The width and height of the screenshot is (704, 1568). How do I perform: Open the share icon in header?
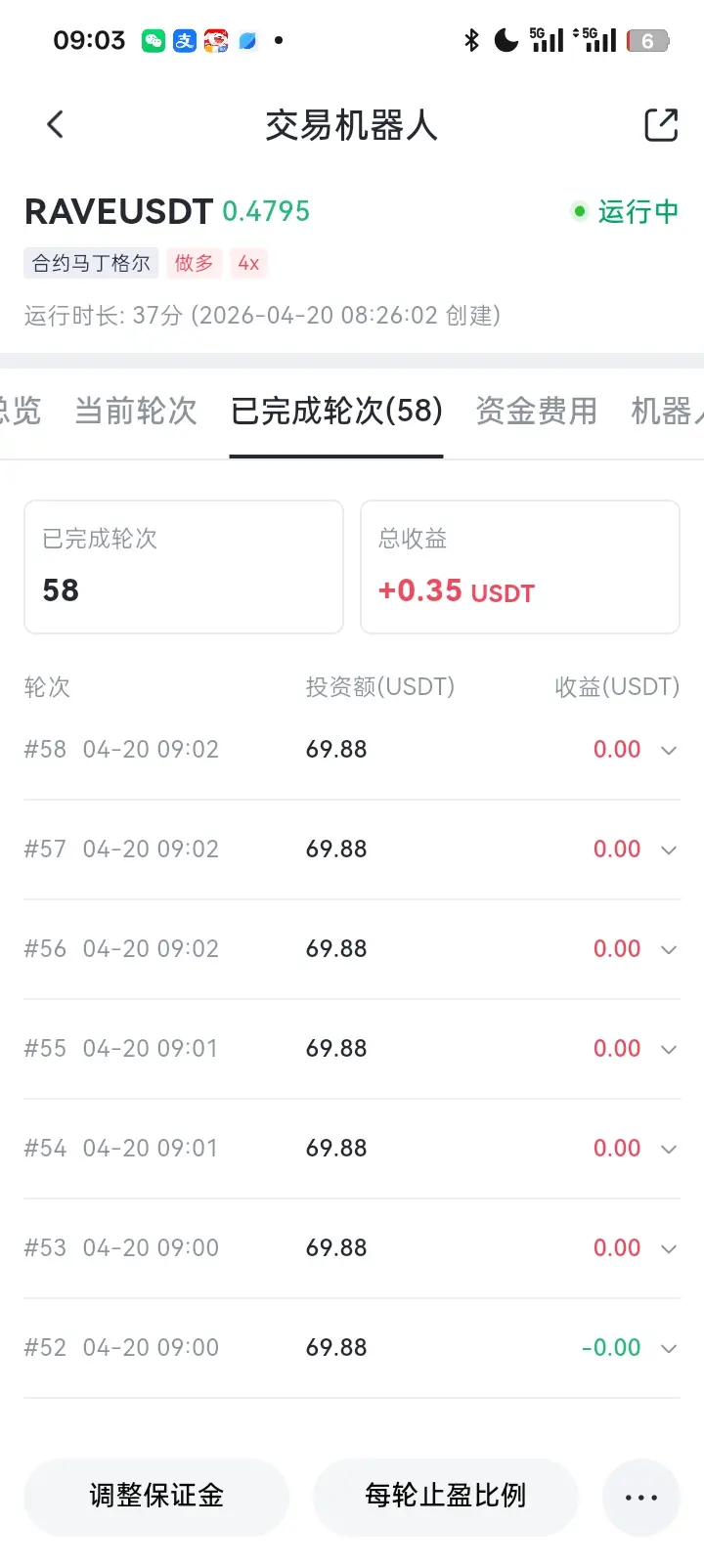pos(661,125)
